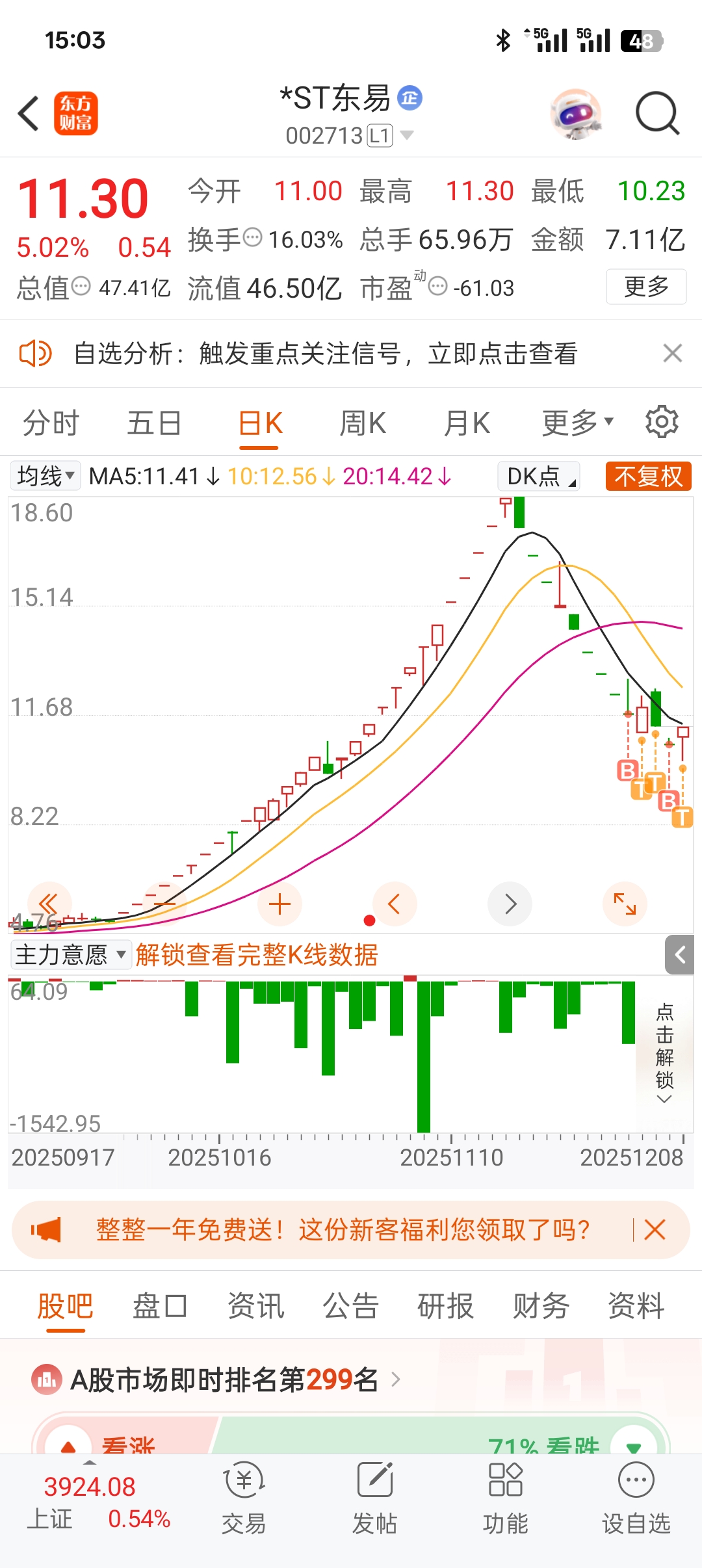
Task: Open chart settings gear icon
Action: [662, 422]
